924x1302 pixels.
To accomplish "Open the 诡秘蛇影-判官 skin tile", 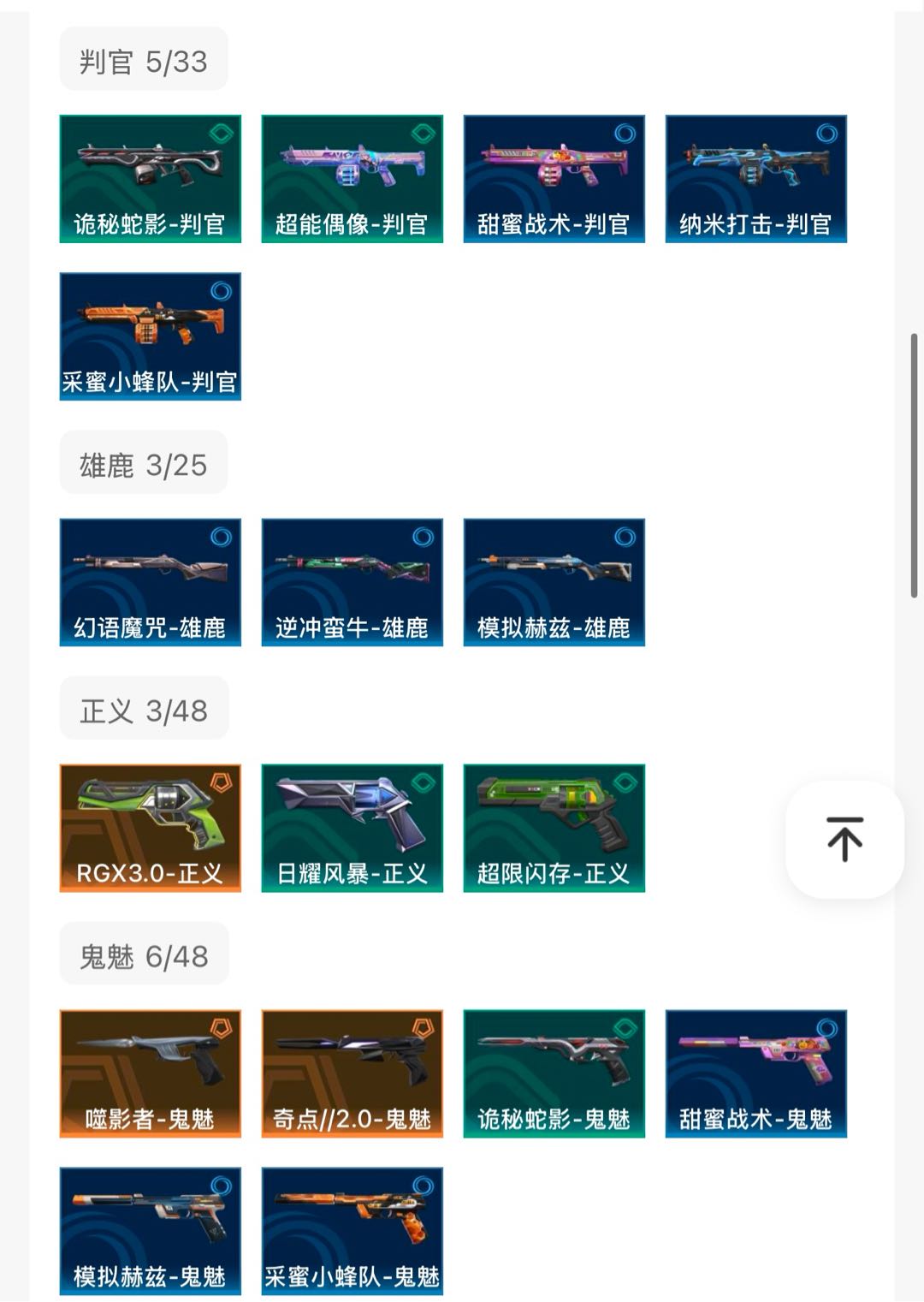I will (x=151, y=179).
